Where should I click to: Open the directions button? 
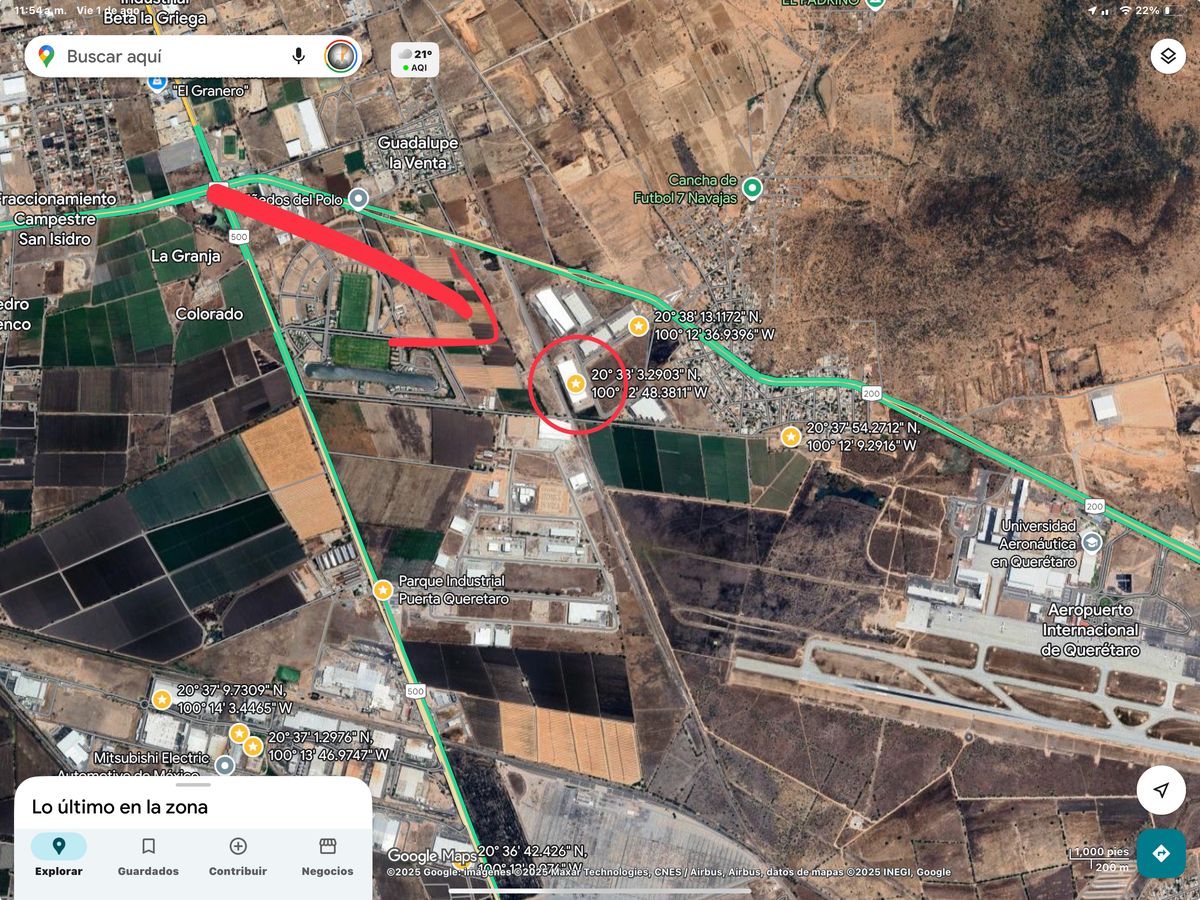1161,853
